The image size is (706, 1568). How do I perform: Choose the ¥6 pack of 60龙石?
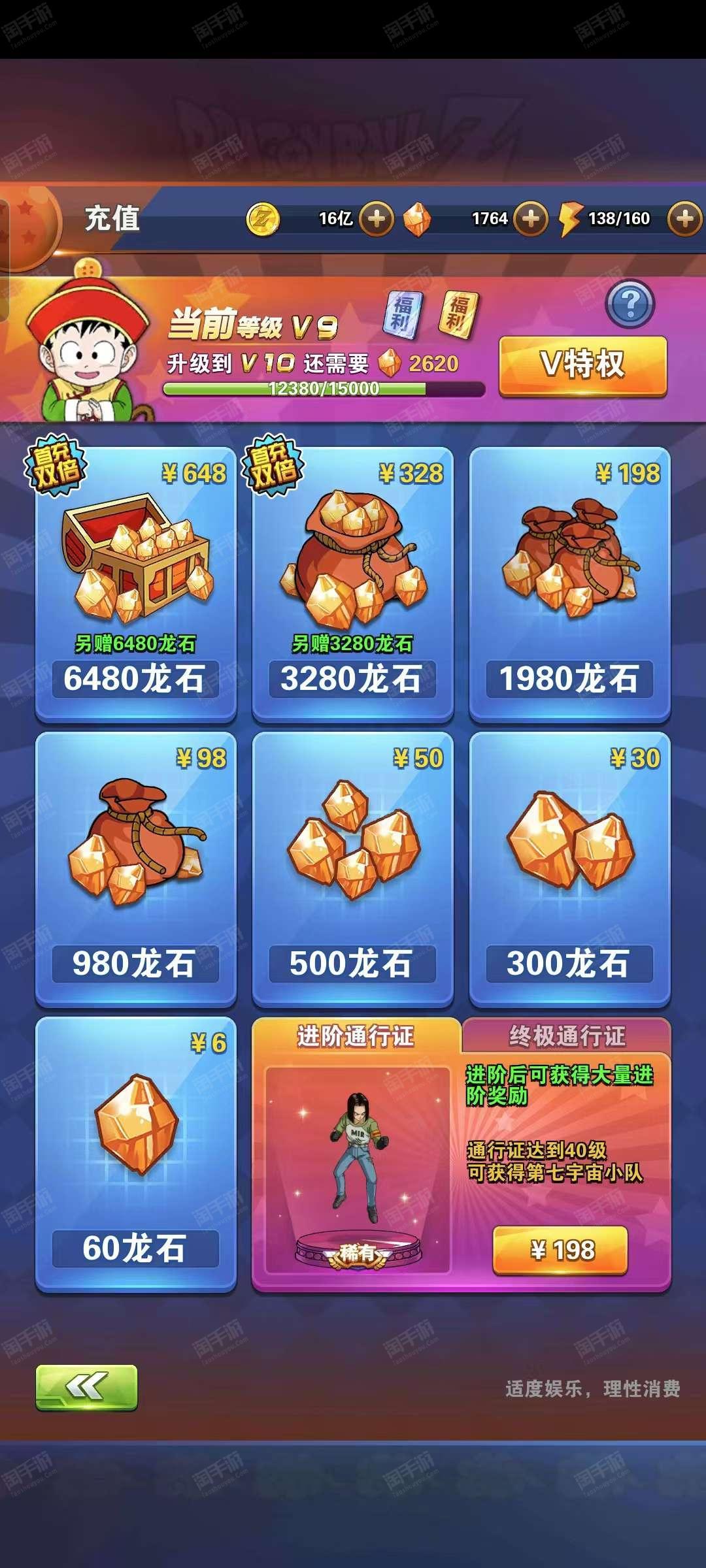pos(136,1154)
